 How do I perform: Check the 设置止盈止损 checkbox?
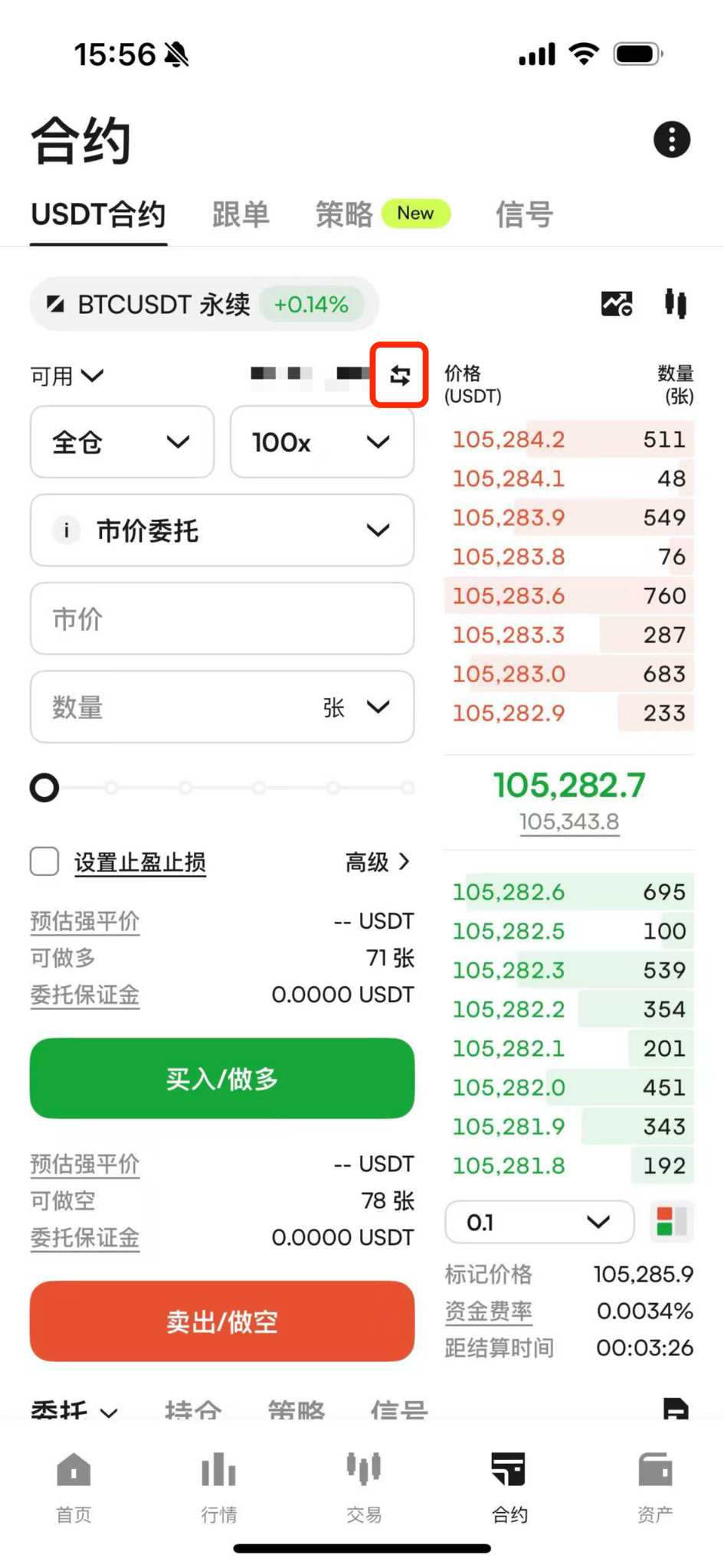44,861
